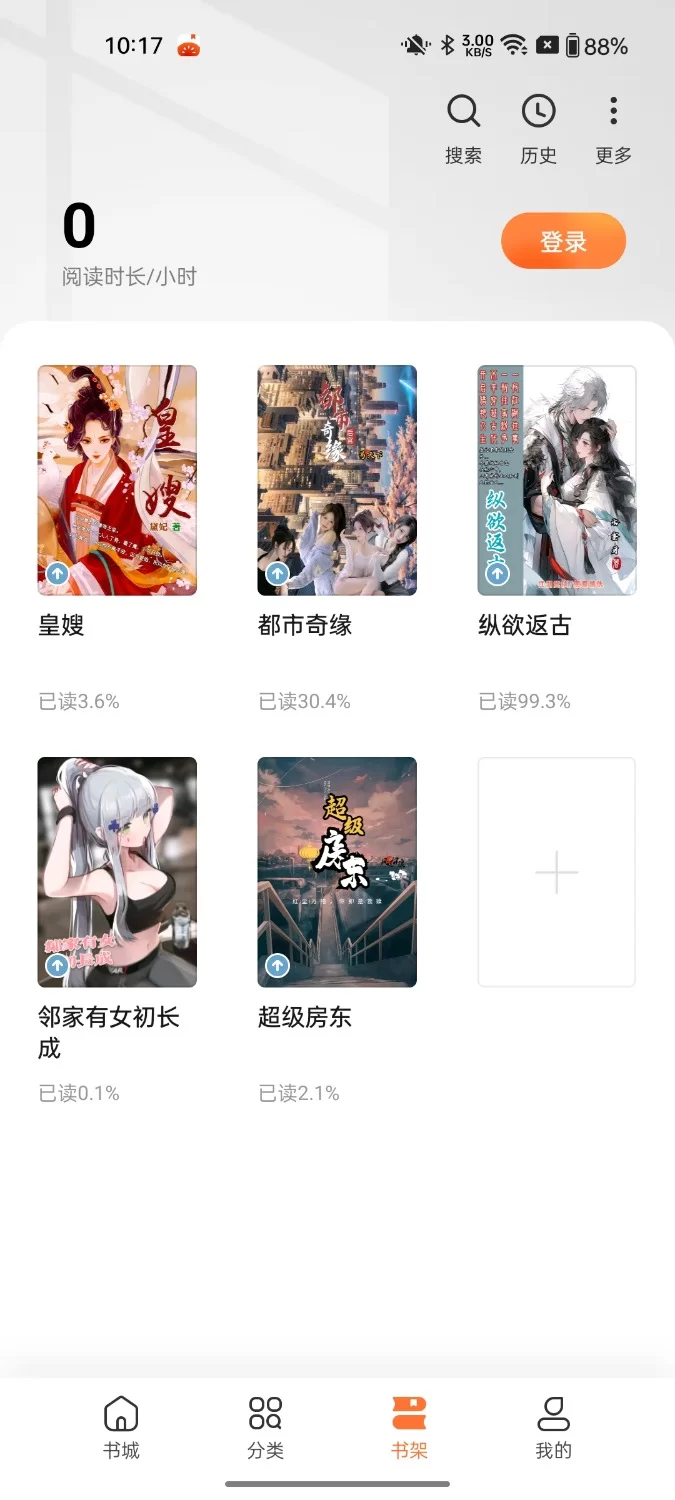Open the book 皇嫂
The height and width of the screenshot is (1500, 675).
click(x=117, y=480)
